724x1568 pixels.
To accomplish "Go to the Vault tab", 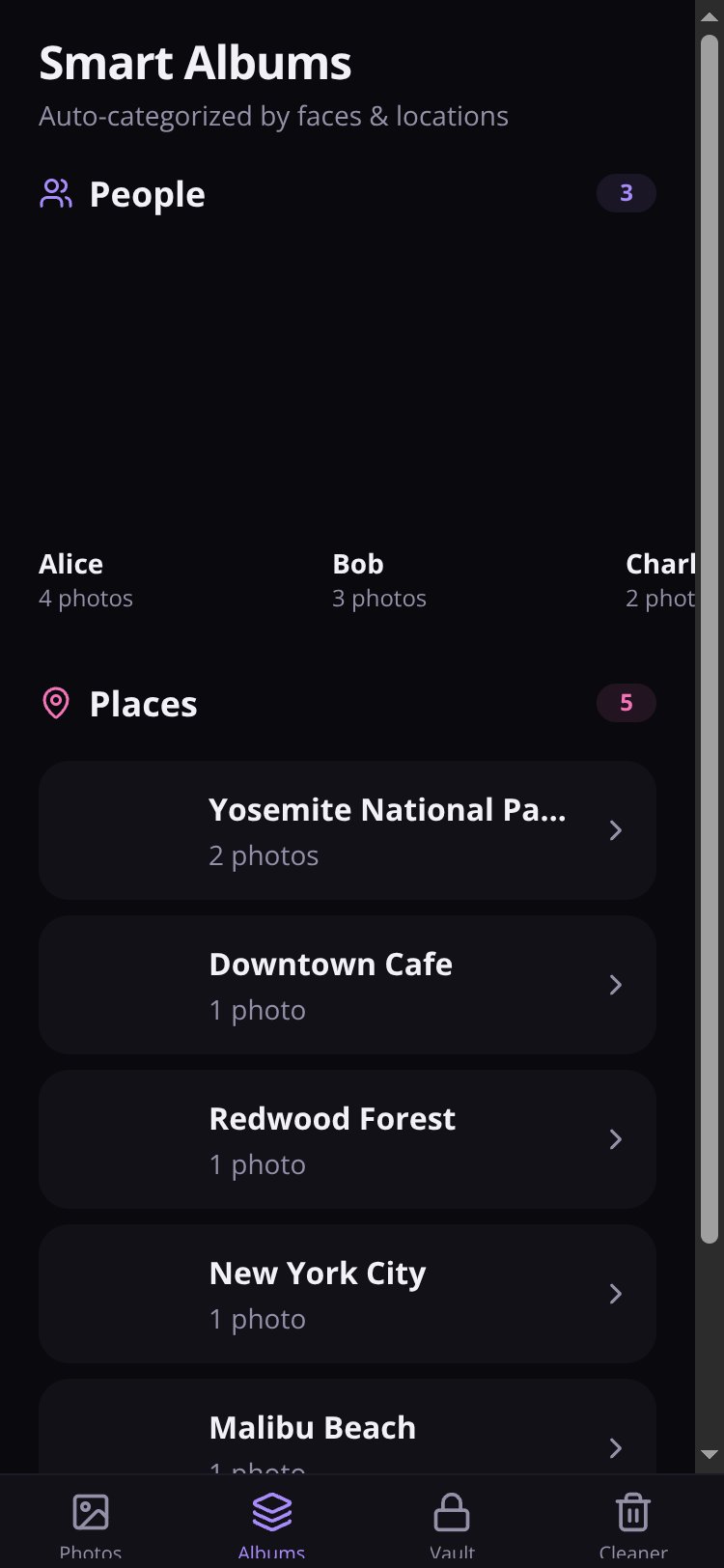I will point(452,1524).
